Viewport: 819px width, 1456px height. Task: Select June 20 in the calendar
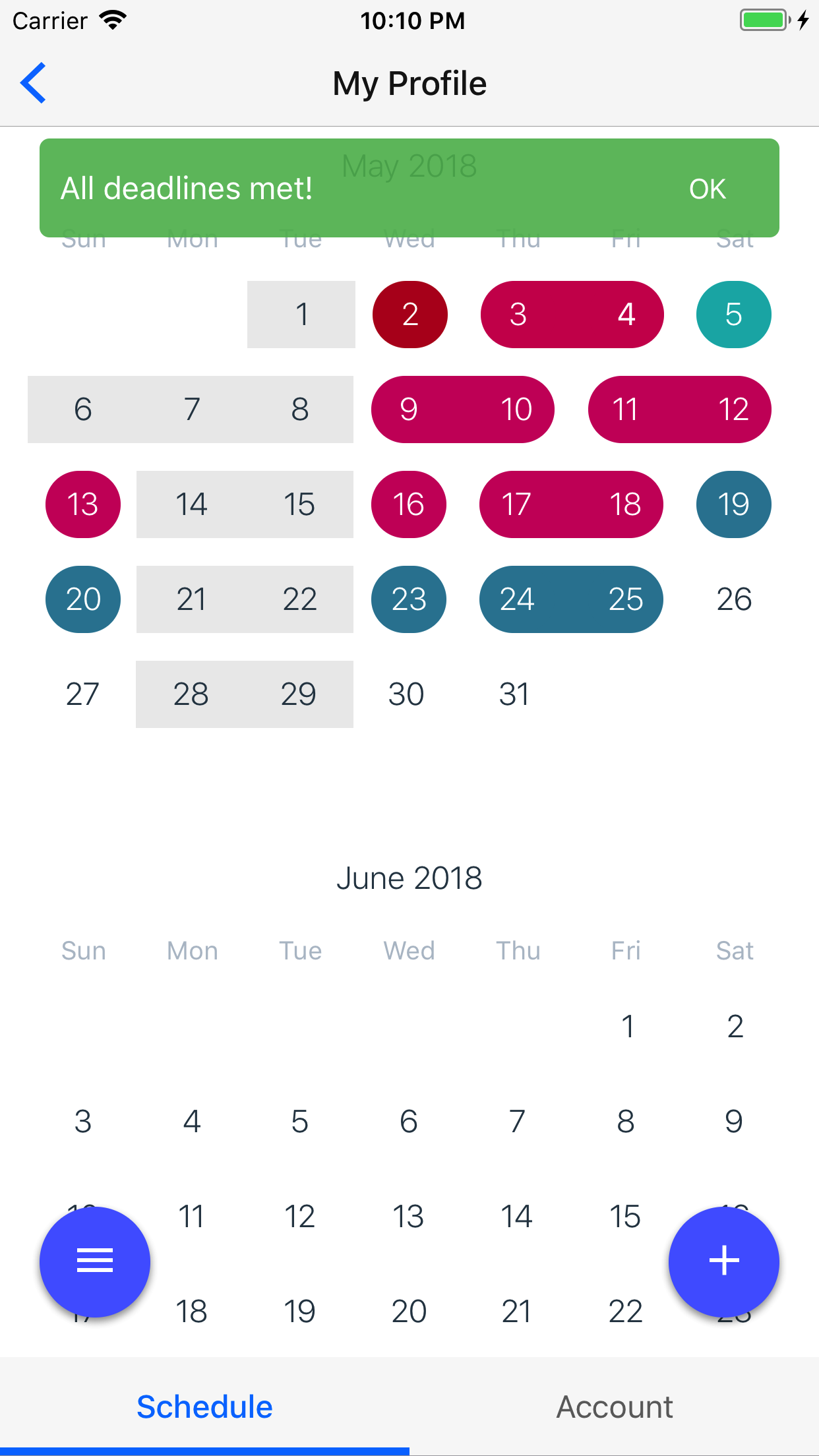[x=409, y=1312]
